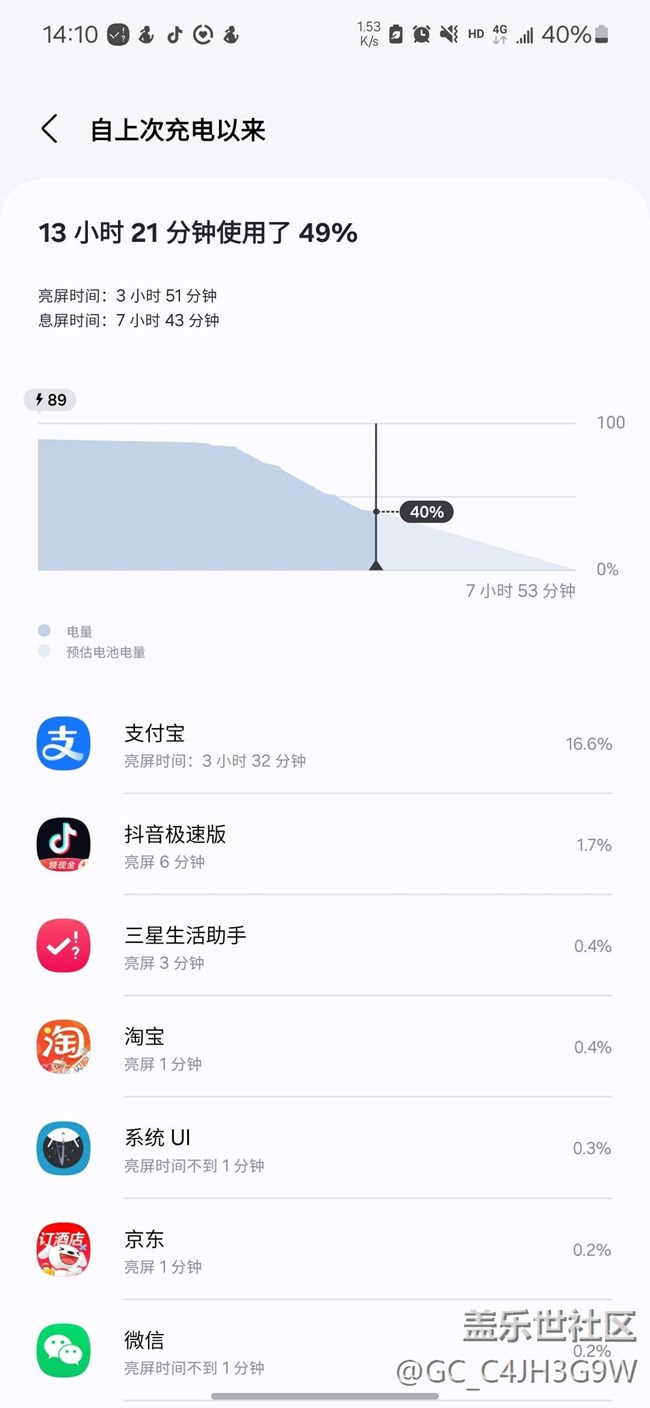View 系统 UI battery usage

[x=324, y=1148]
